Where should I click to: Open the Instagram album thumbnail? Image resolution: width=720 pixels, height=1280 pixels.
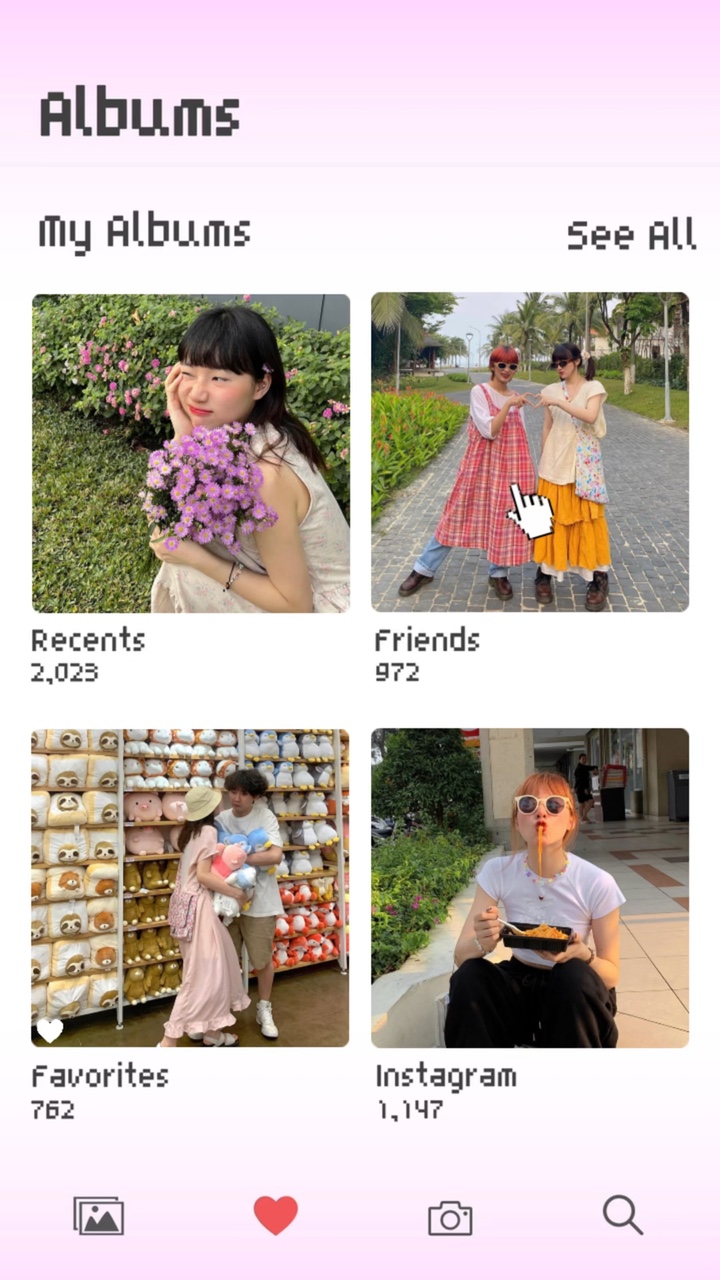click(x=530, y=883)
